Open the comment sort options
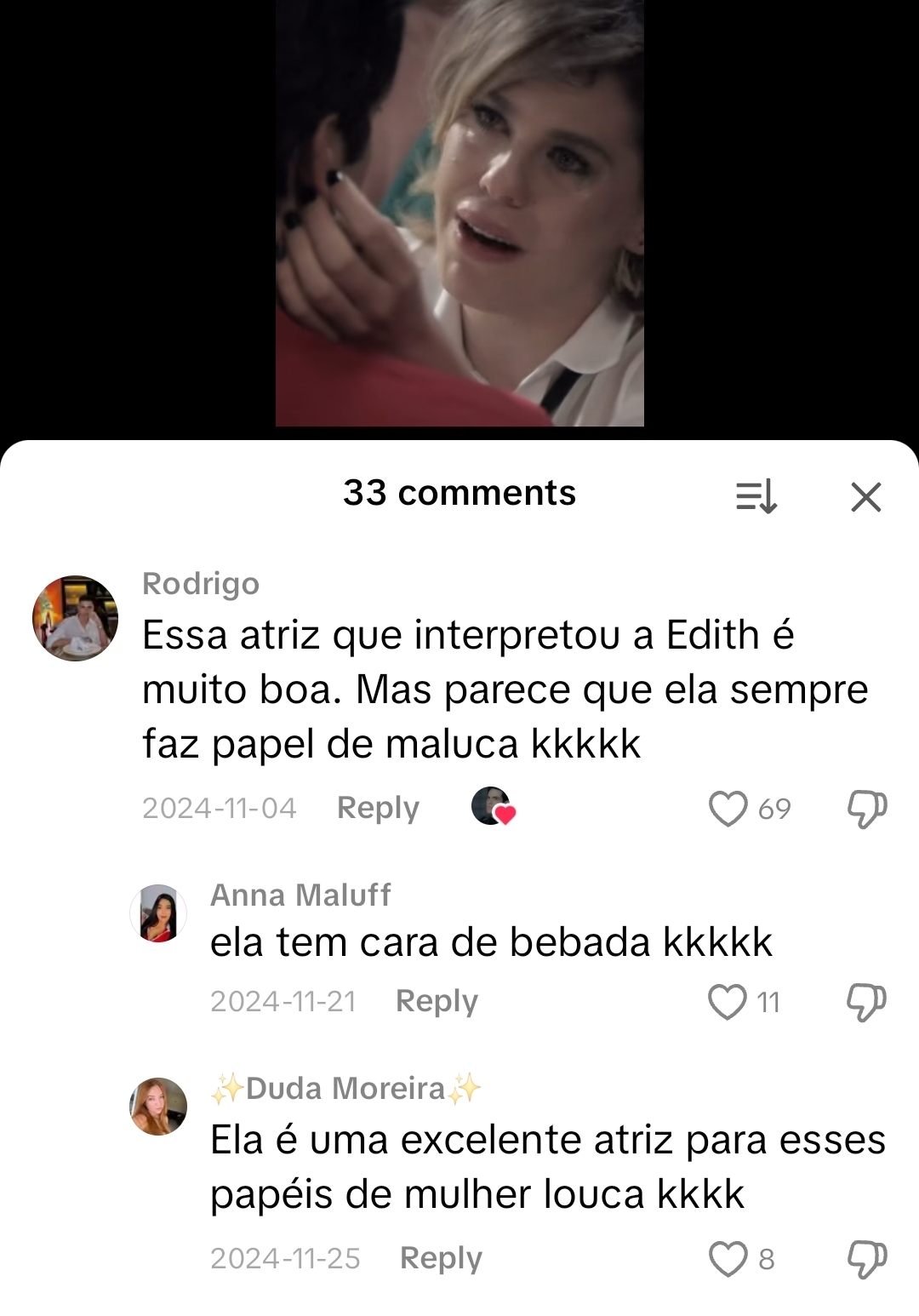Screen dimensions: 919x1316 tap(756, 496)
